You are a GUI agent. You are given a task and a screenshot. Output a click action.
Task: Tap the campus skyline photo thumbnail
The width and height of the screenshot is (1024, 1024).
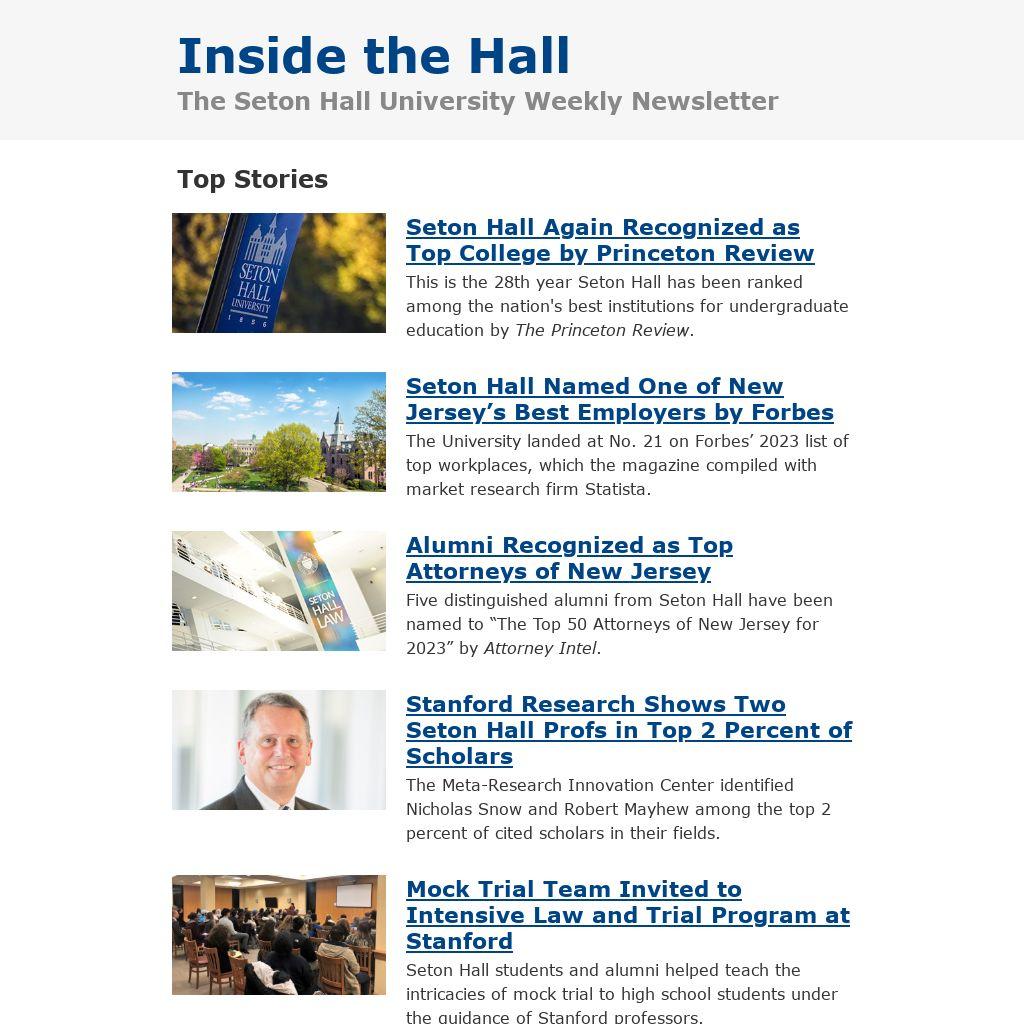(x=279, y=432)
